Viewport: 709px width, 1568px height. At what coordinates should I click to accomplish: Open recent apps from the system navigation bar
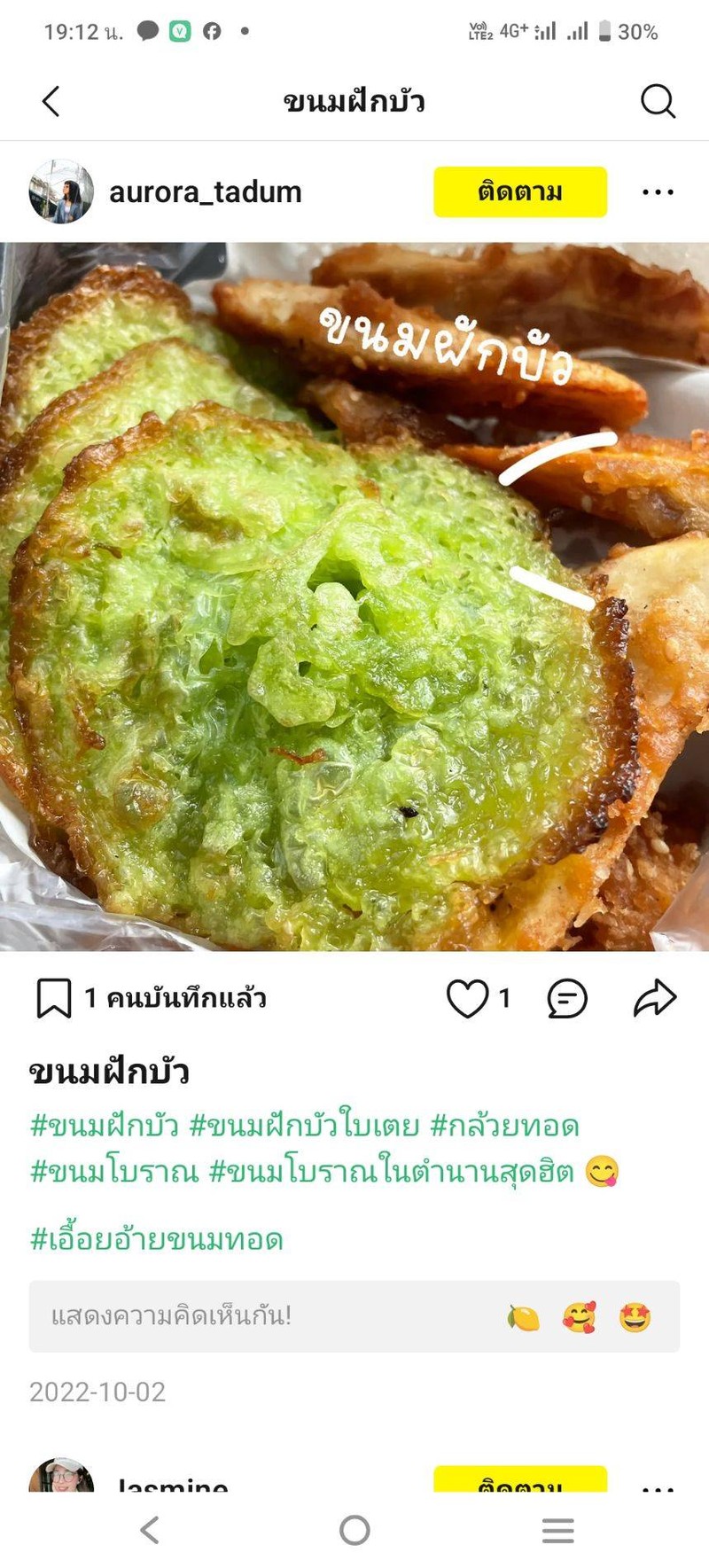pyautogui.click(x=557, y=1530)
